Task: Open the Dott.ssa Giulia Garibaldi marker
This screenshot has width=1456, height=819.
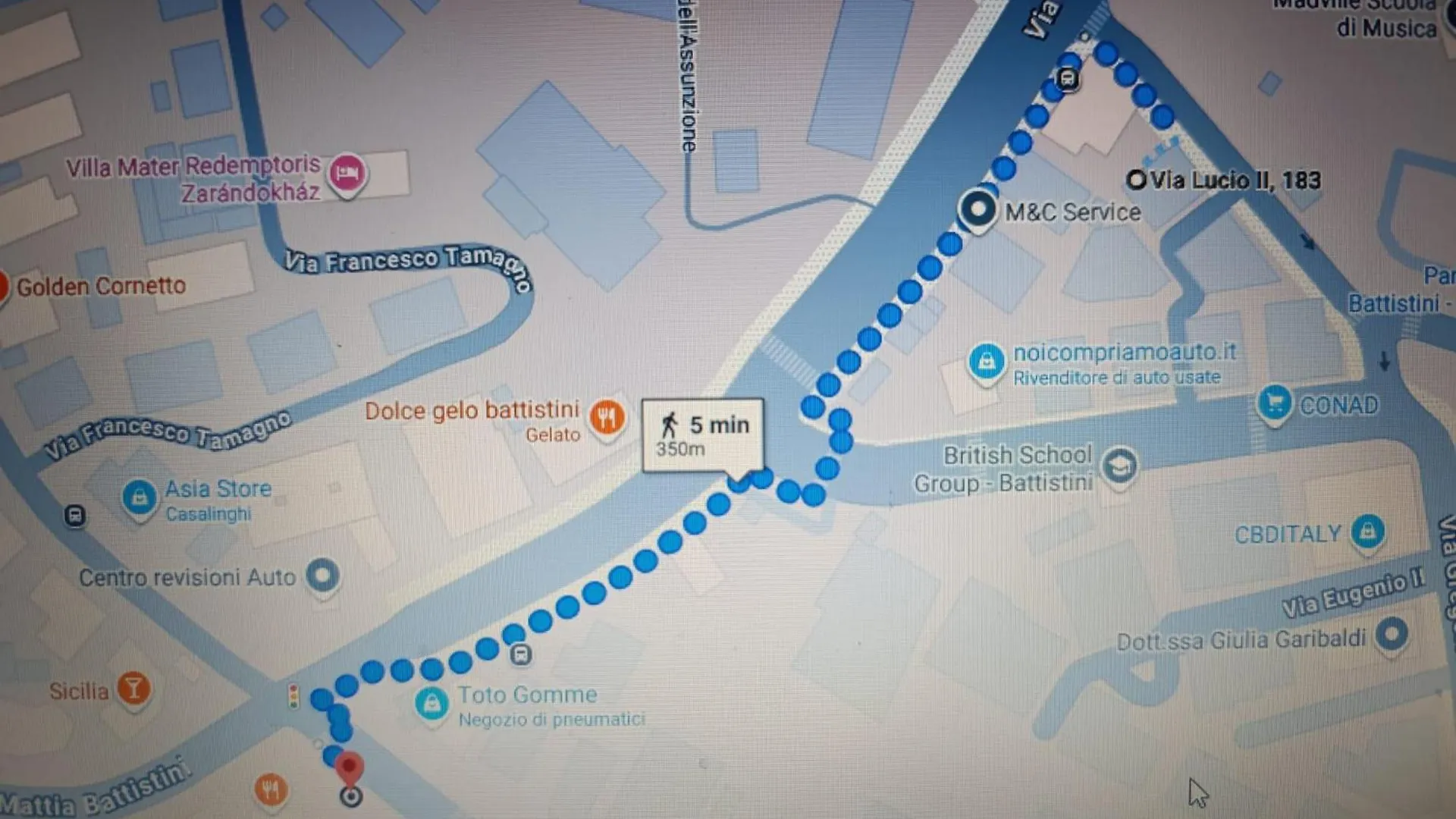Action: (x=1392, y=633)
